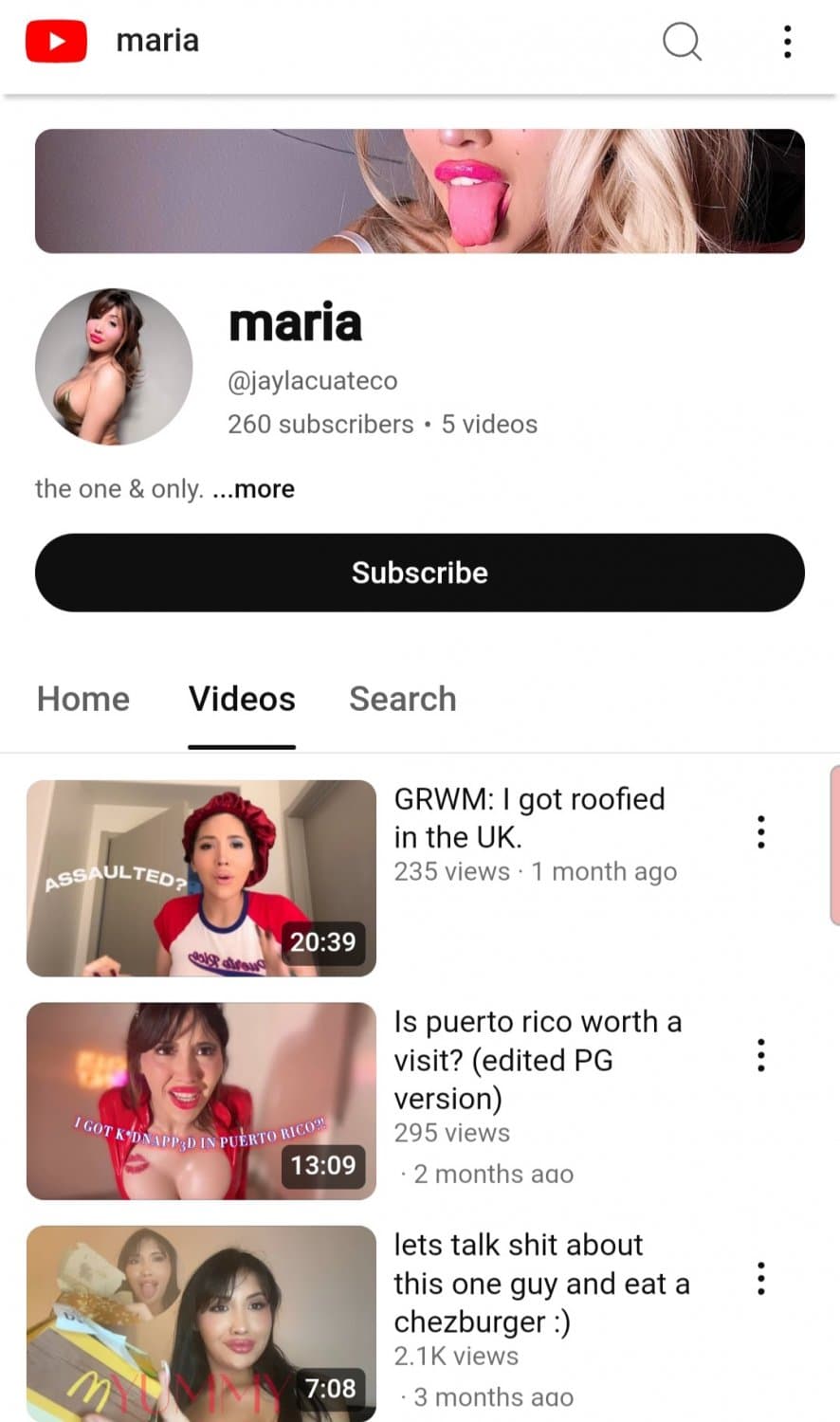The width and height of the screenshot is (840, 1422).
Task: Click the channel name maria heading
Action: click(x=295, y=323)
